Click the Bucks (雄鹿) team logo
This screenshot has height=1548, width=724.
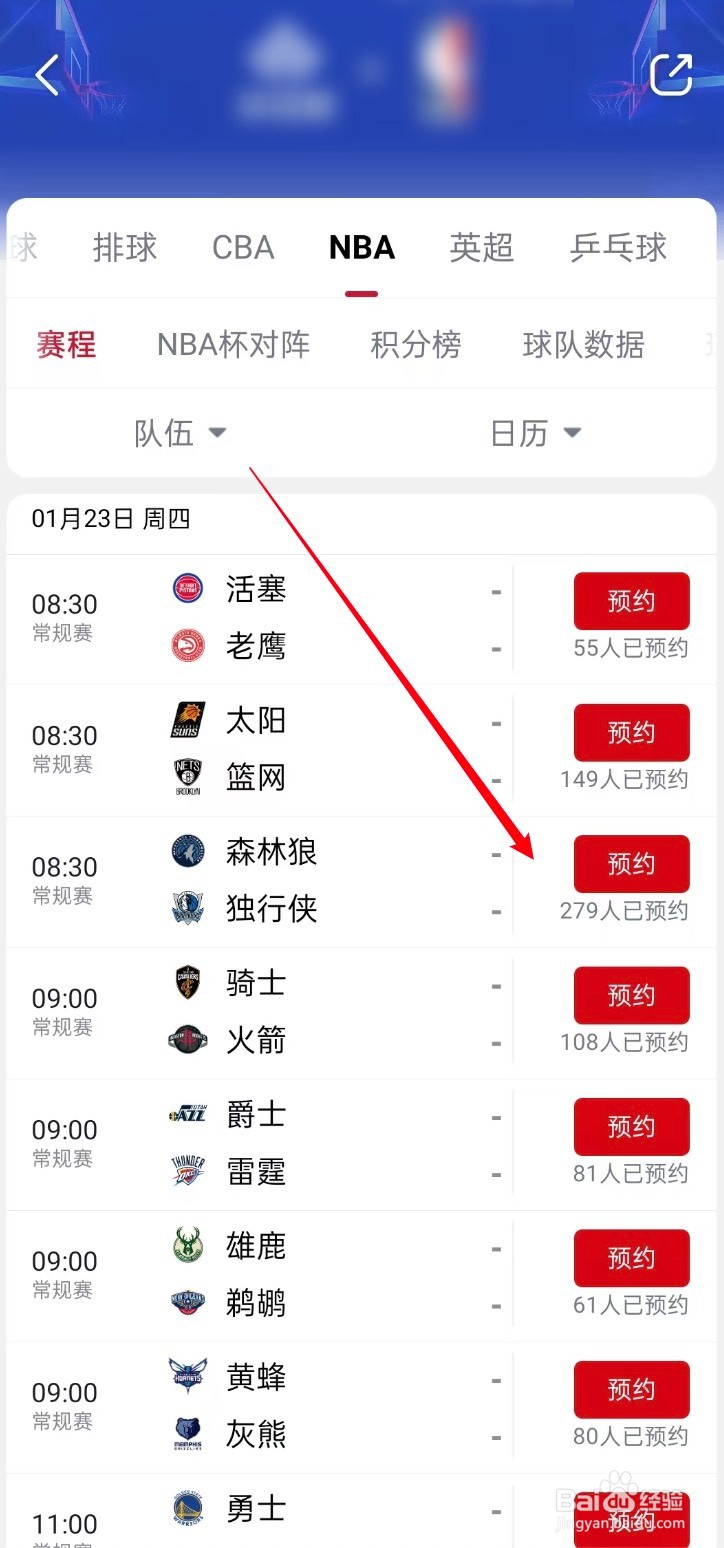[x=186, y=1245]
